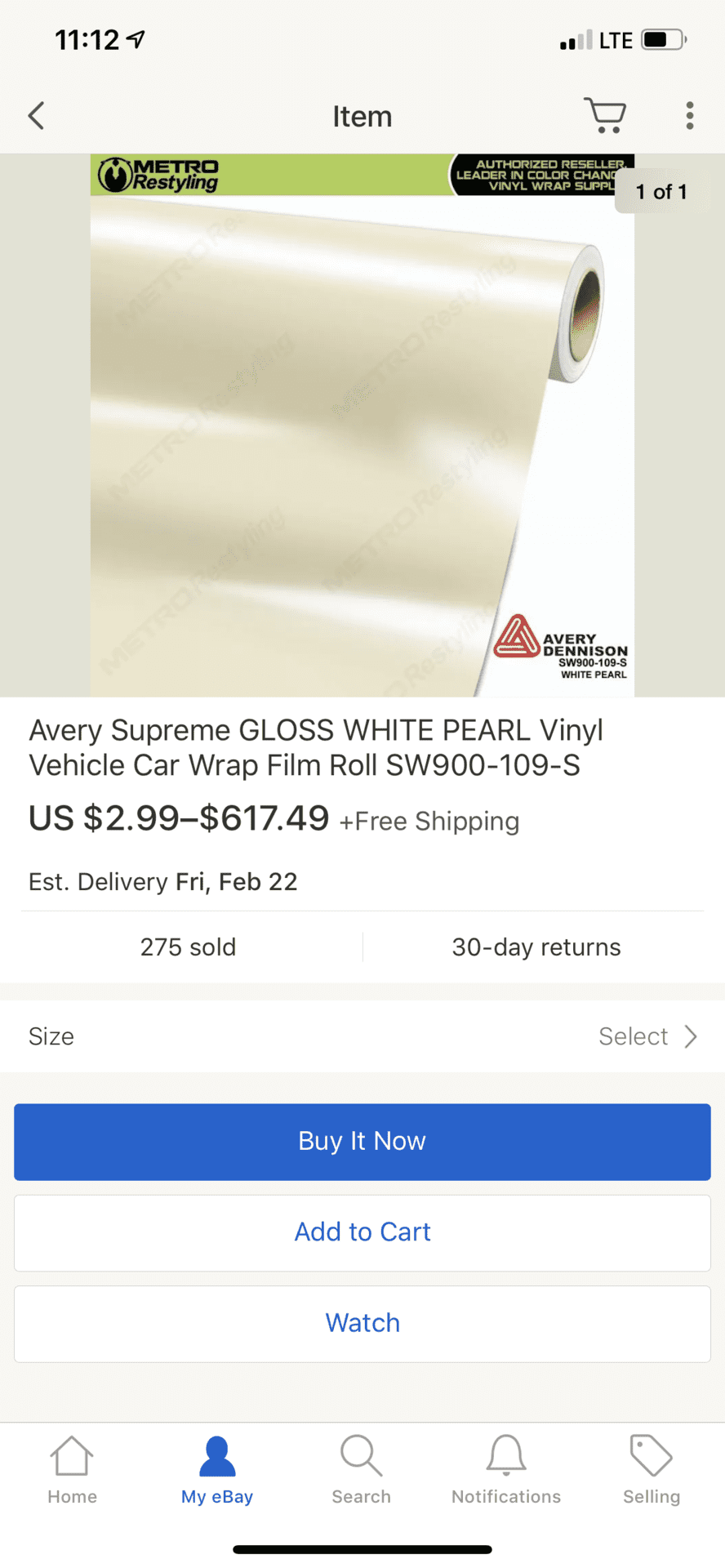Switch to the Search tab
725x1568 pixels.
pyautogui.click(x=361, y=1470)
